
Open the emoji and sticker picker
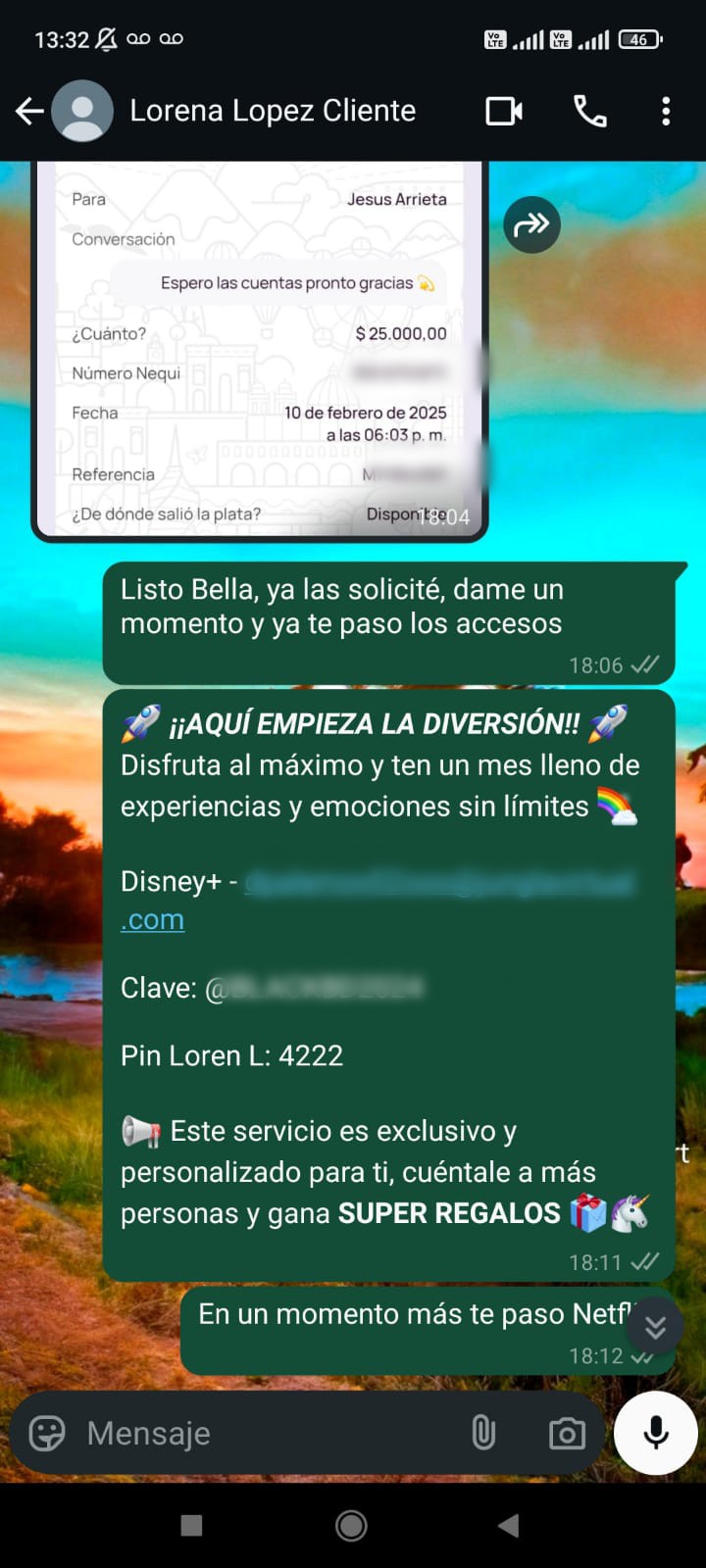[47, 1433]
